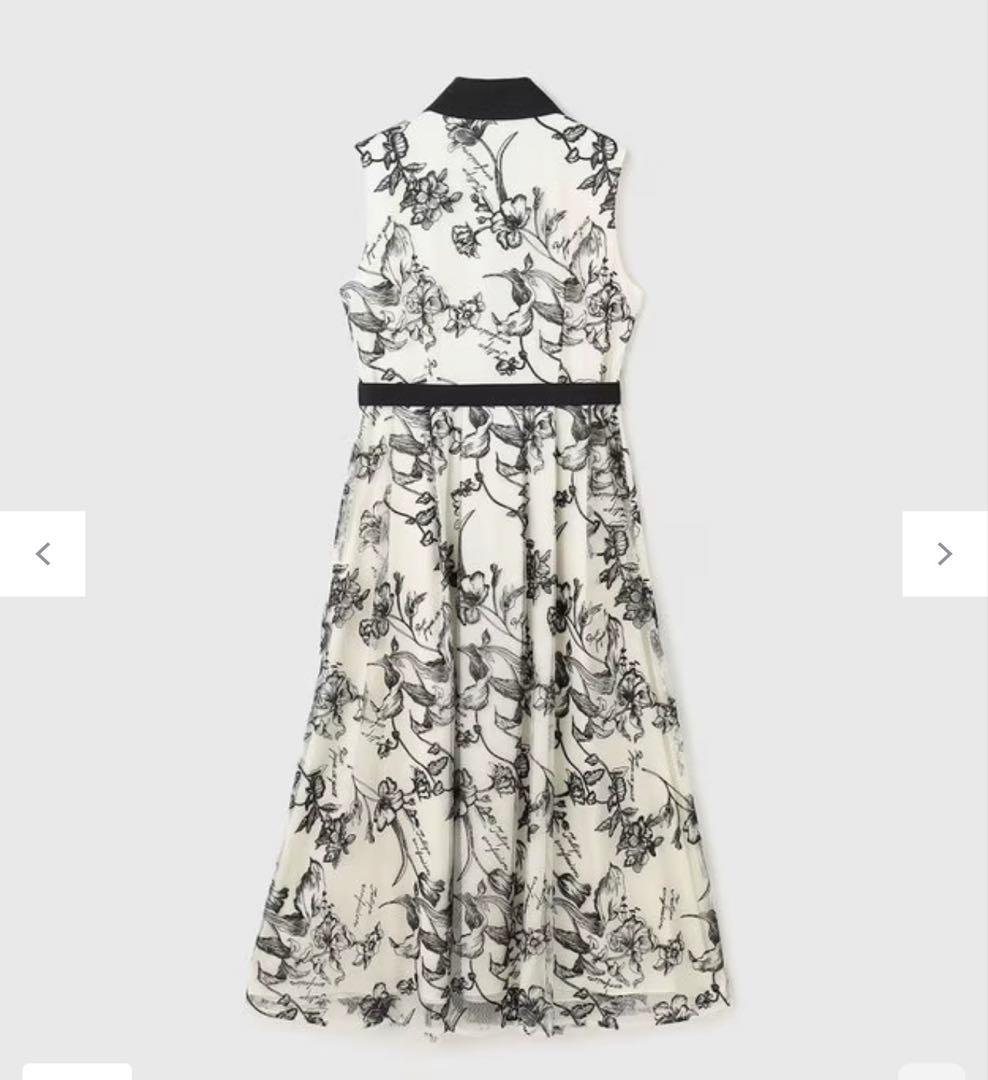Show the next product image
Viewport: 988px width, 1080px height.
(x=944, y=554)
